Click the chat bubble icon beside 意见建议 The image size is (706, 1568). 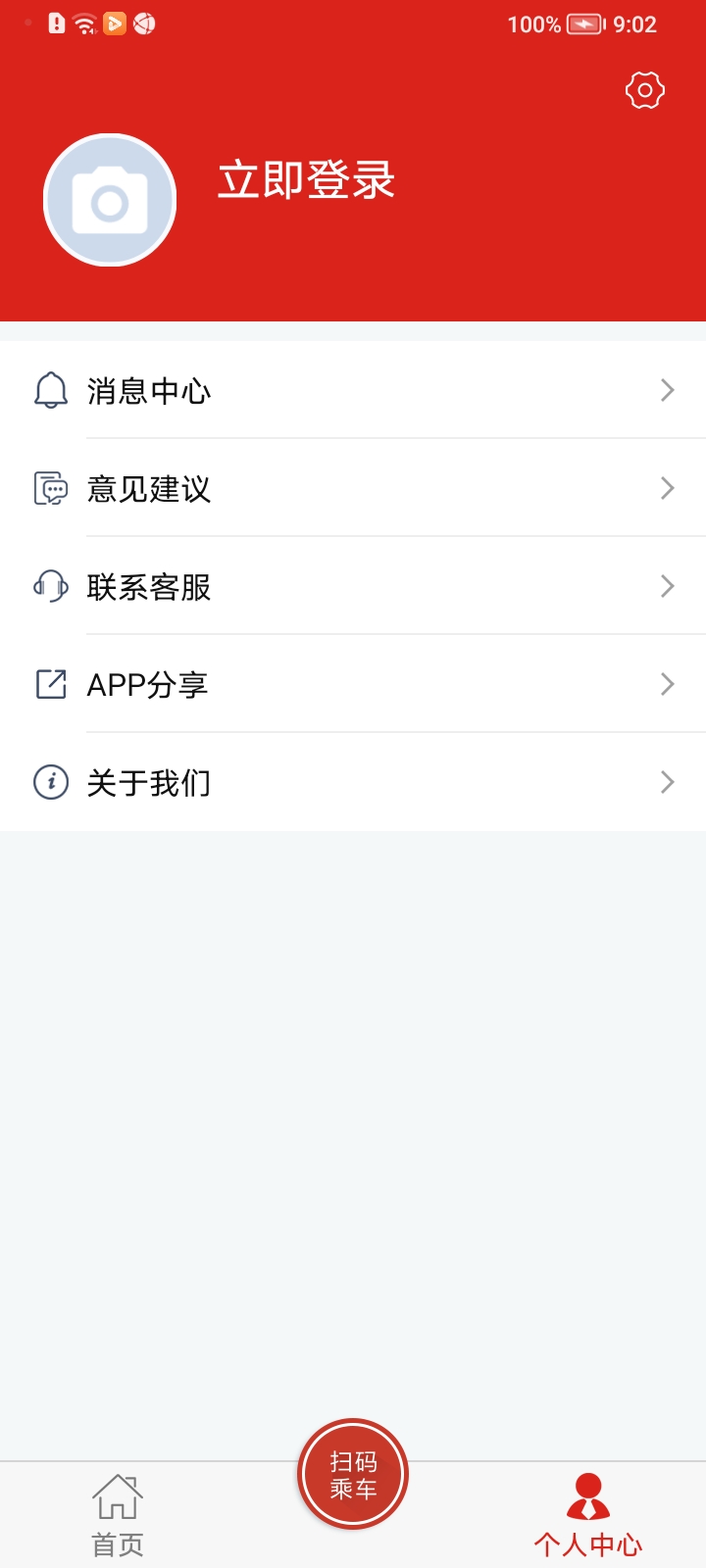pos(51,488)
